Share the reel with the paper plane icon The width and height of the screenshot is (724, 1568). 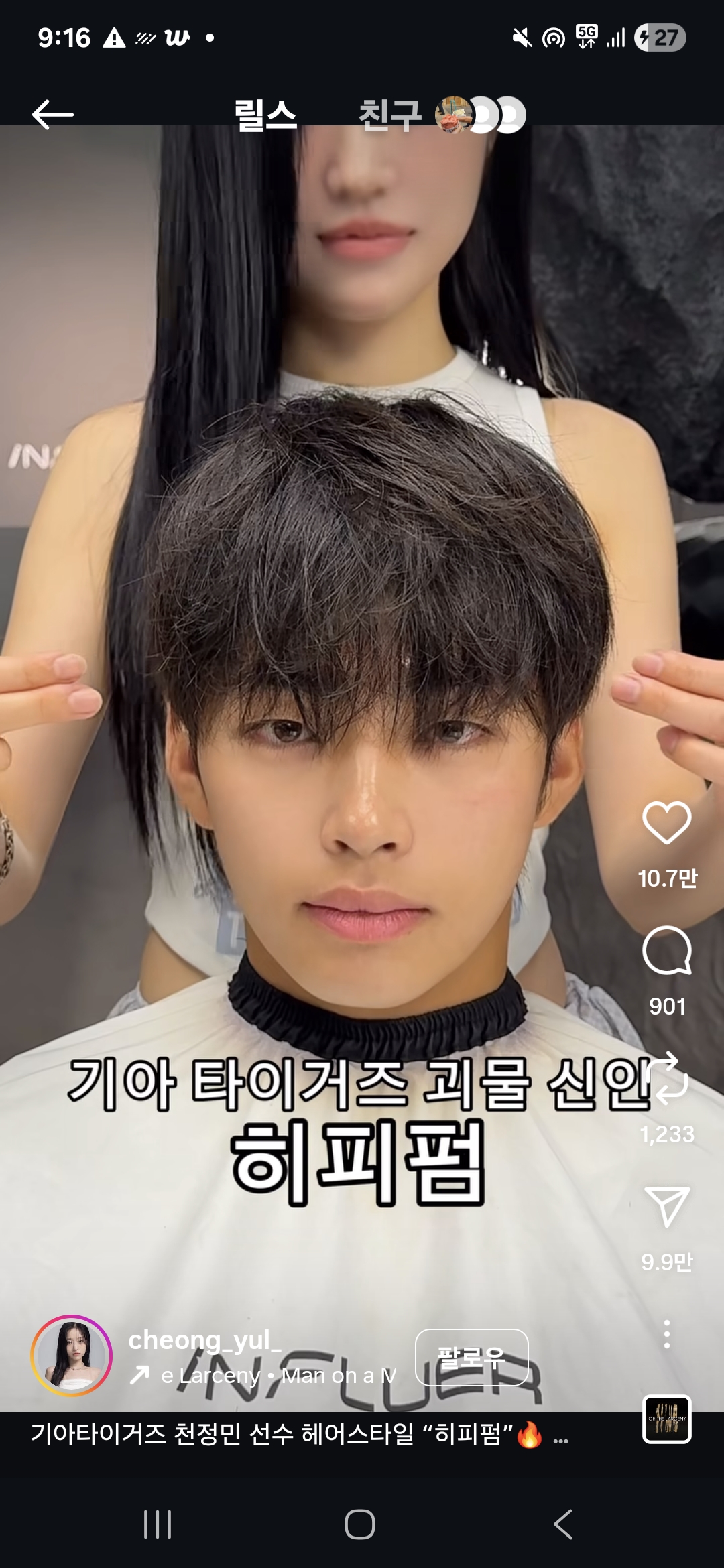click(666, 1207)
